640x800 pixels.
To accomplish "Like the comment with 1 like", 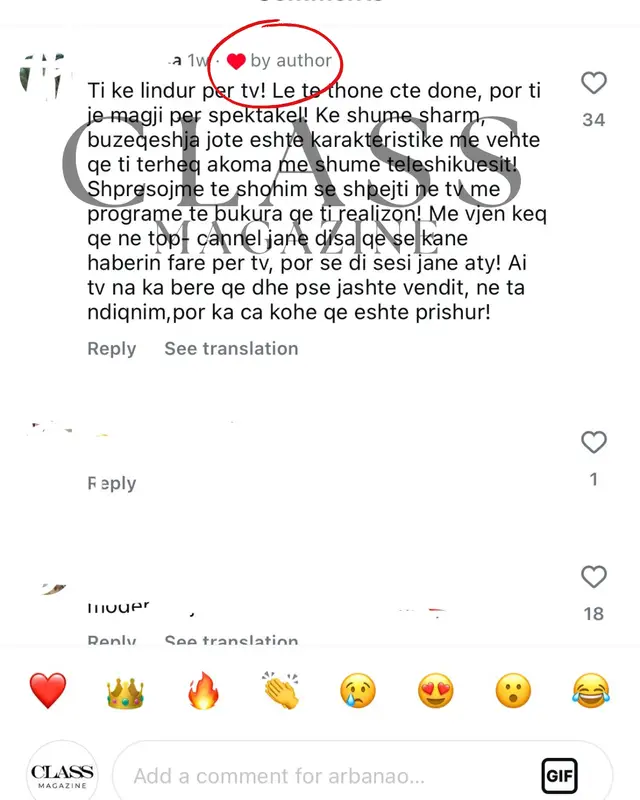I will tap(593, 442).
